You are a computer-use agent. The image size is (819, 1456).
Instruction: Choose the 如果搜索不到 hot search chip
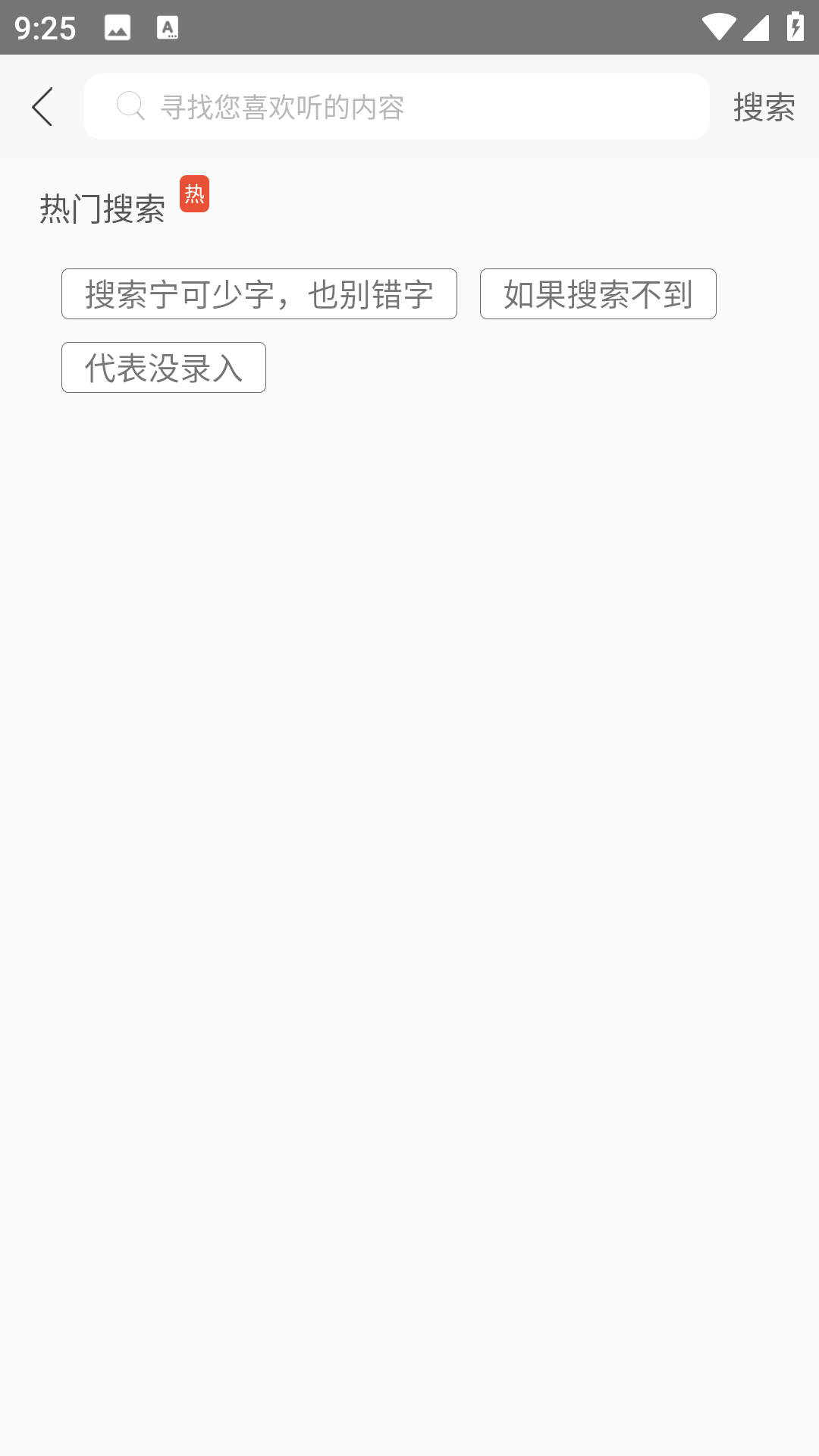(x=598, y=293)
